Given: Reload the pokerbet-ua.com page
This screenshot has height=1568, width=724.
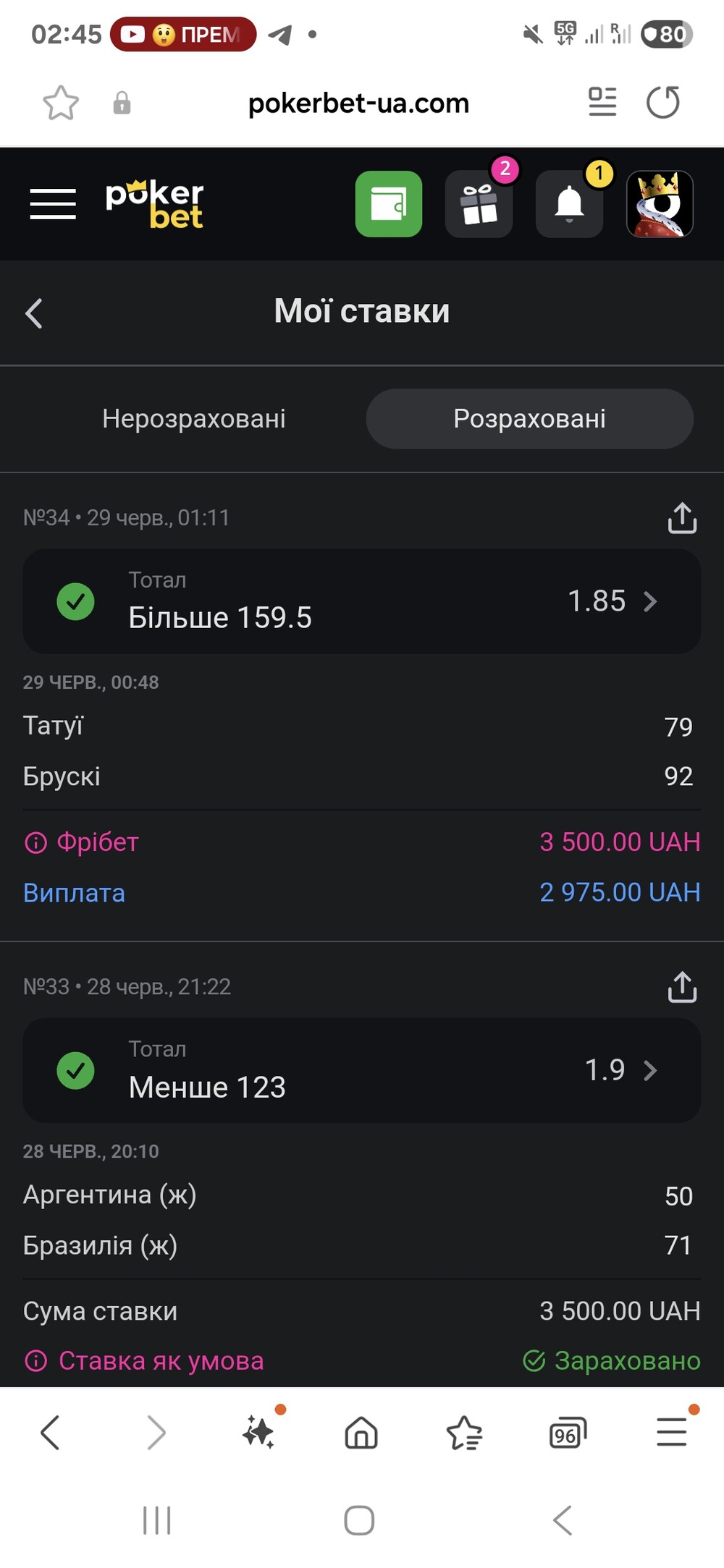Looking at the screenshot, I should click(663, 102).
